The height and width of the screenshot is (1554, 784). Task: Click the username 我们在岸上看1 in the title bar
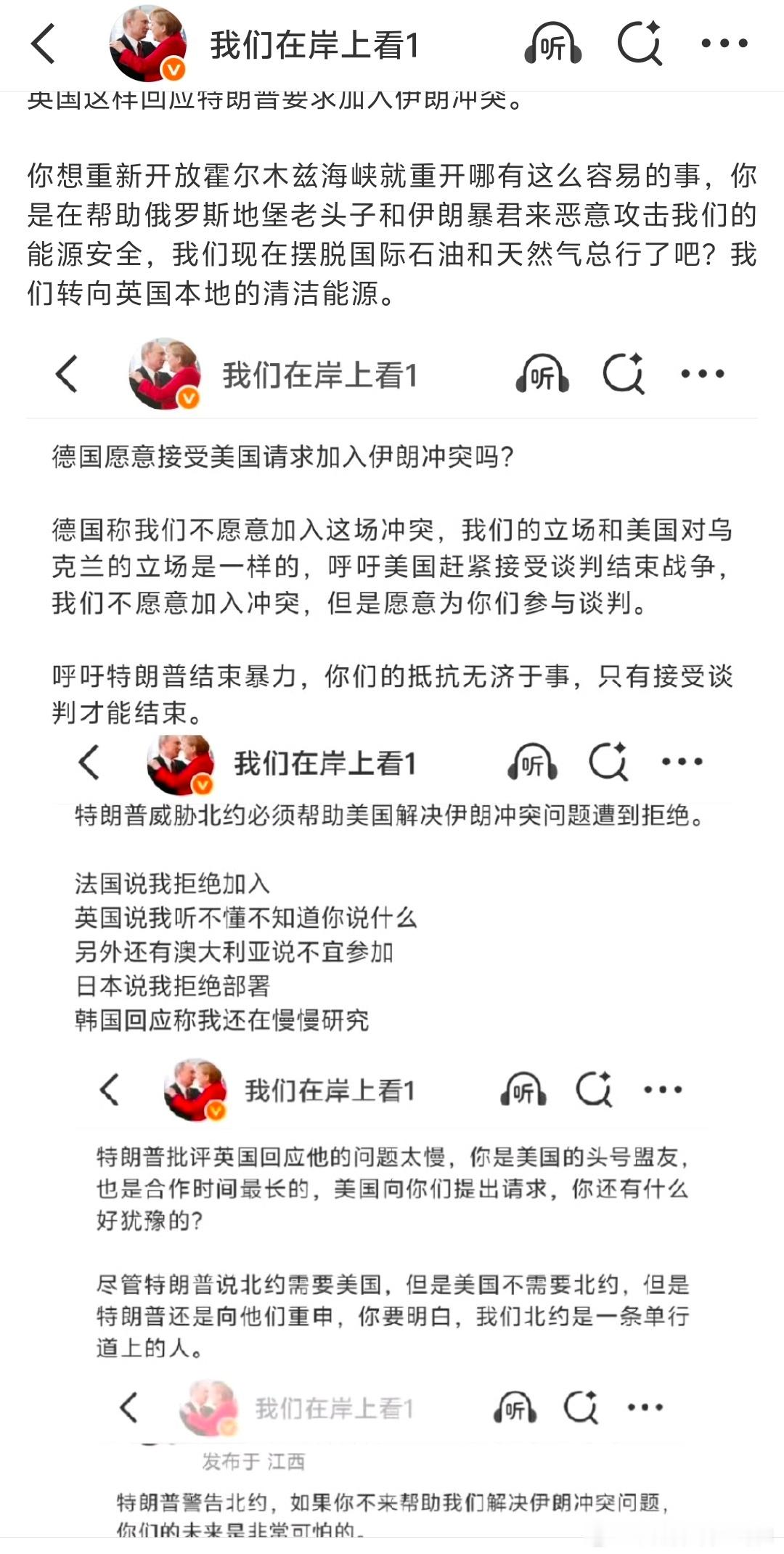312,42
